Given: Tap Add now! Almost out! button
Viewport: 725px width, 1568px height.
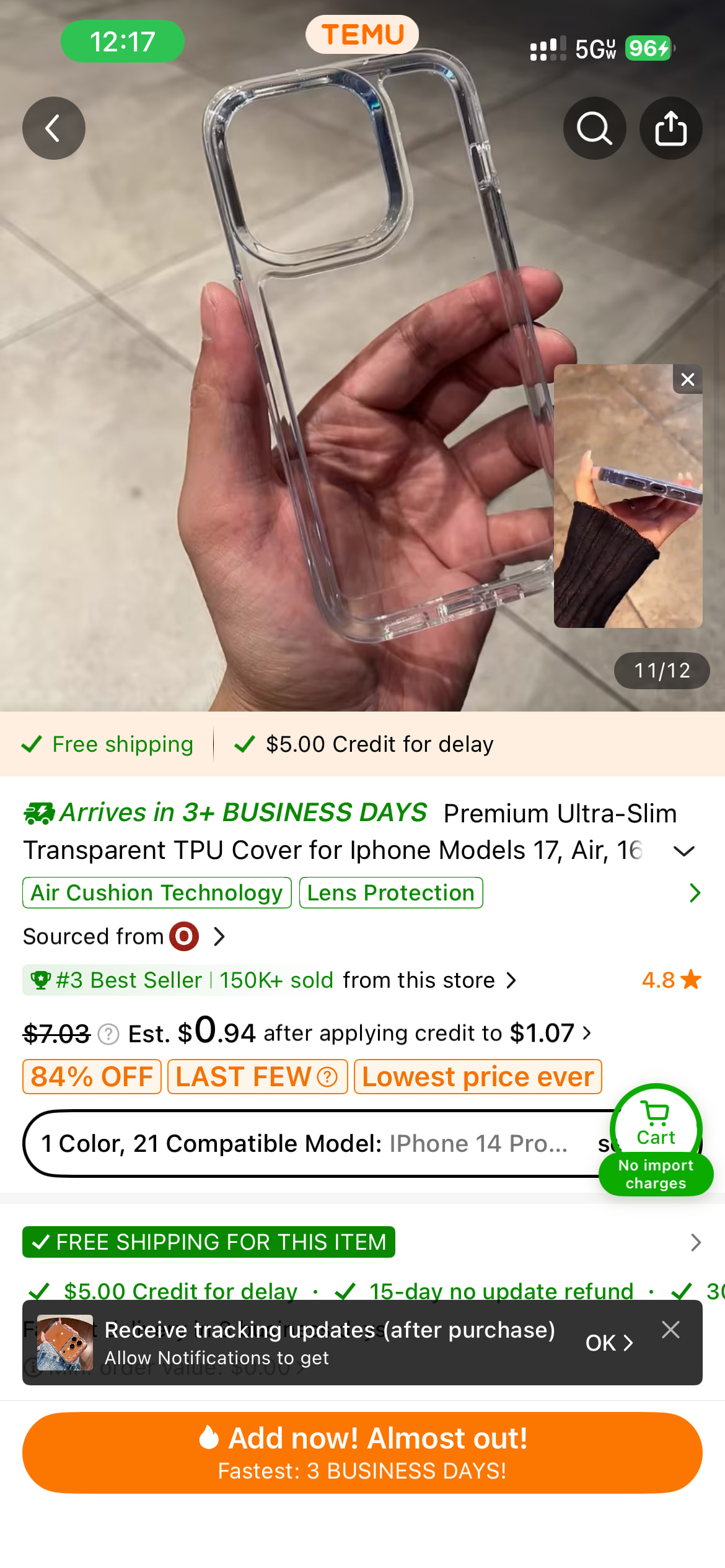Looking at the screenshot, I should [x=362, y=1452].
